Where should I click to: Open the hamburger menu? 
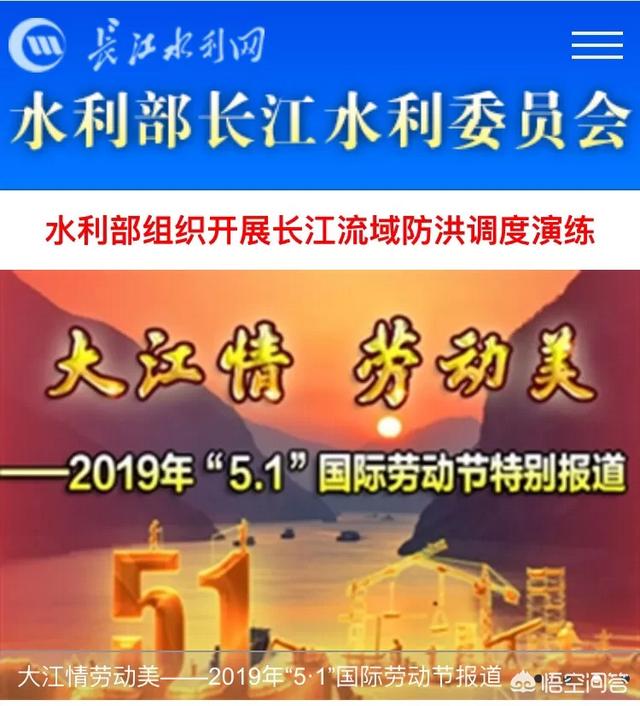596,45
